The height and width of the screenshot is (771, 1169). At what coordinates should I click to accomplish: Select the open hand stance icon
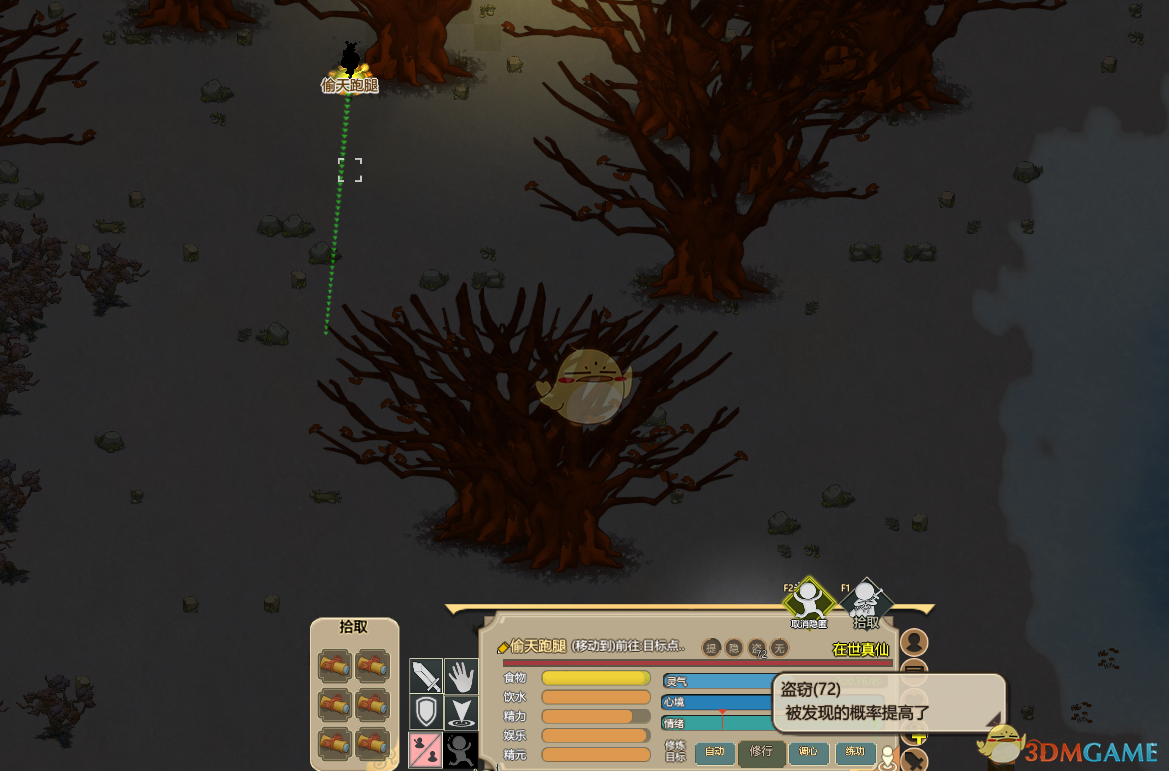tap(461, 676)
